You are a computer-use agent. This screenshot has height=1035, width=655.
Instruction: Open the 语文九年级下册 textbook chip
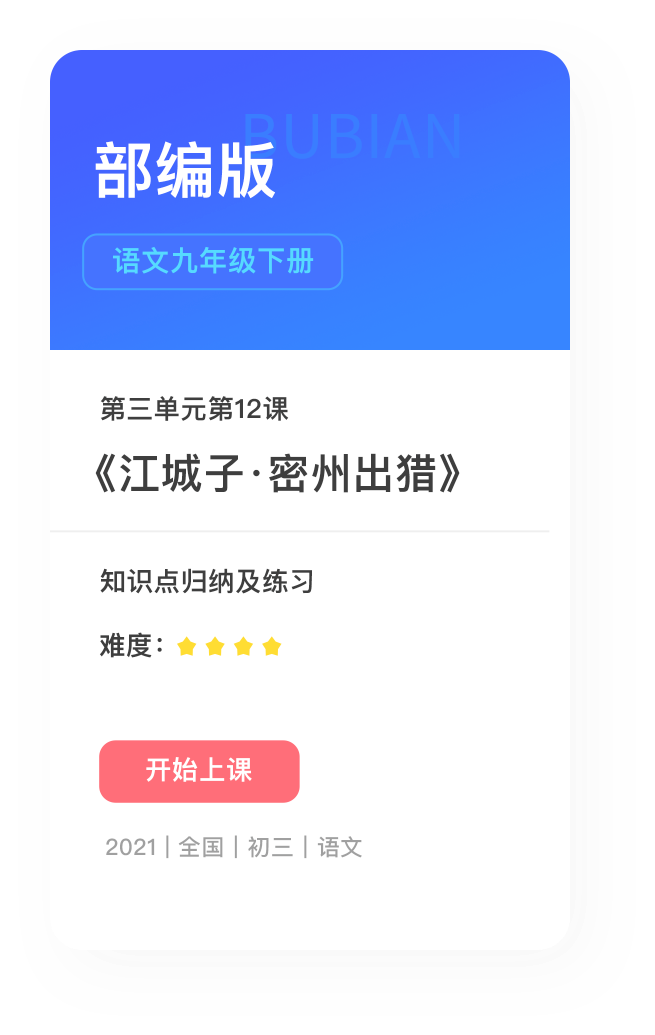pos(212,262)
